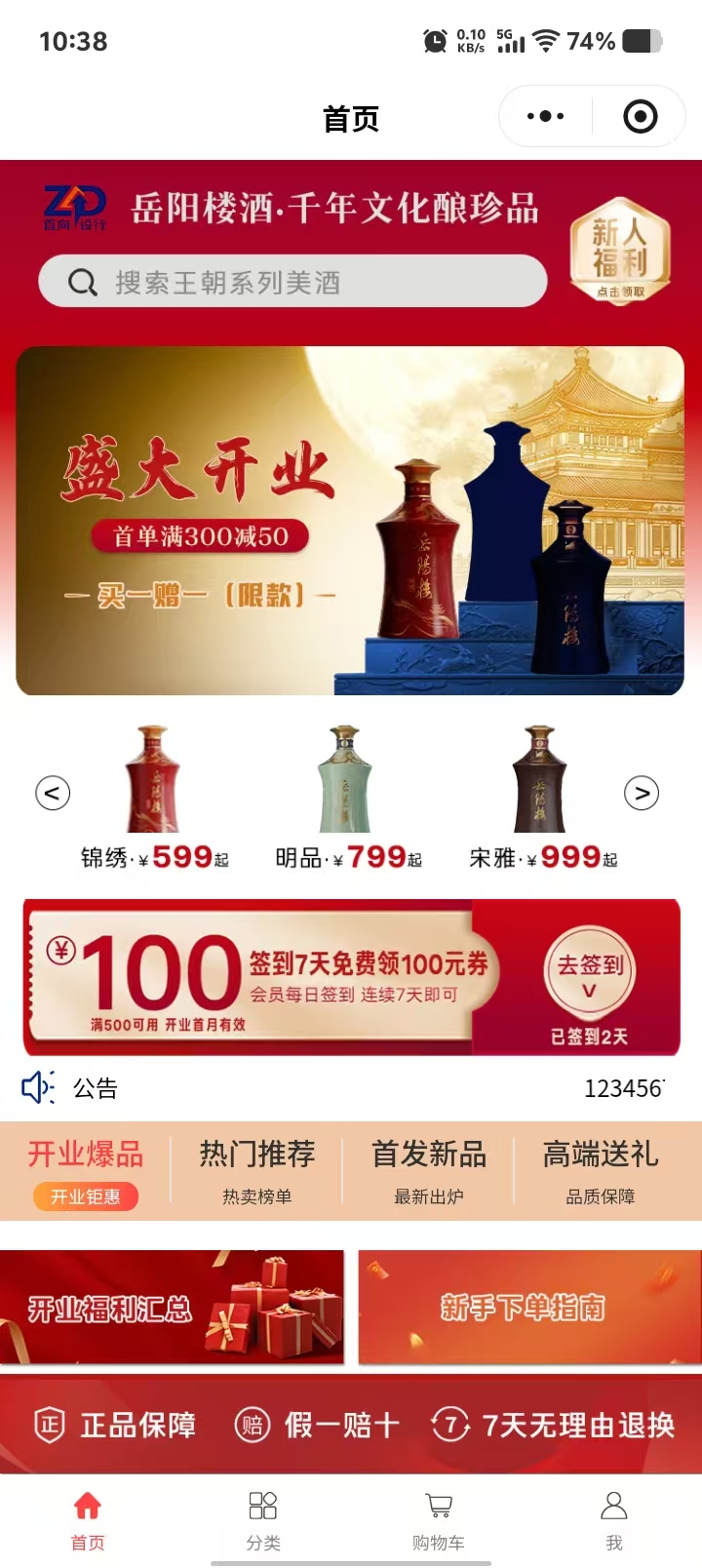Go to the 分类 tab
702x1568 pixels.
click(263, 1519)
